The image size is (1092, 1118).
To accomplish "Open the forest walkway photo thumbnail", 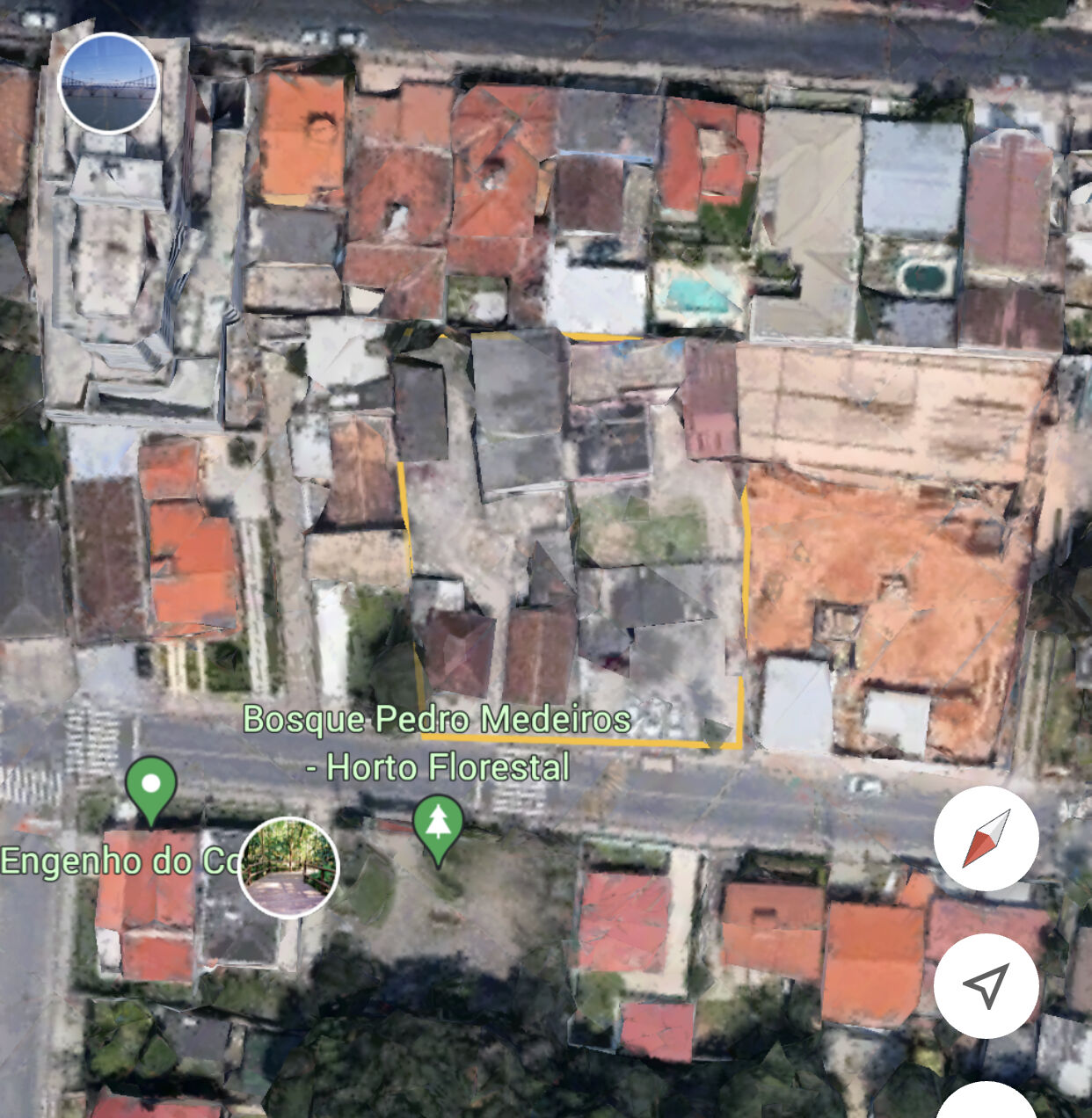I will pos(288,867).
